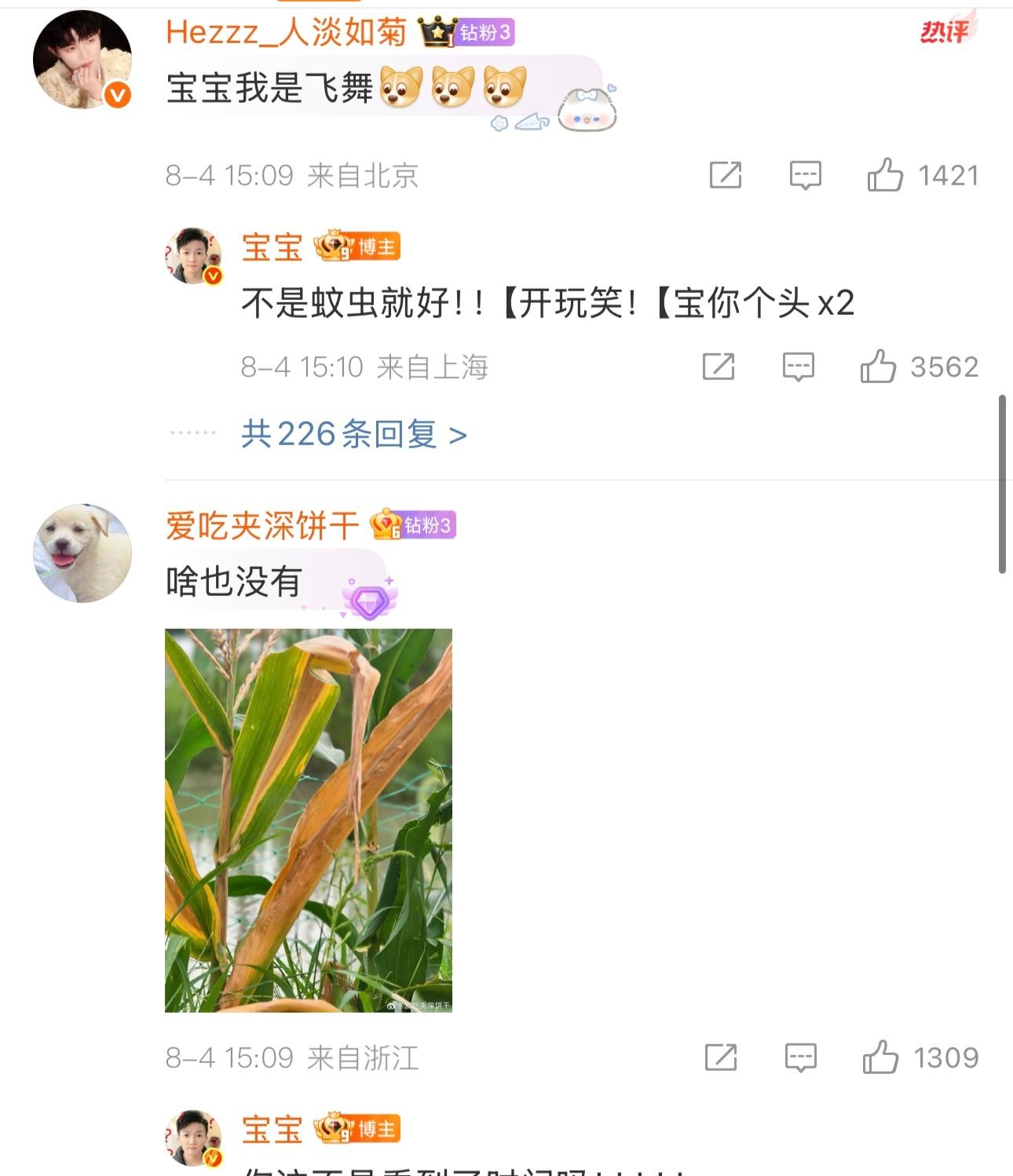Image resolution: width=1013 pixels, height=1176 pixels.
Task: Share Hezzz_人淡如菊's comment
Action: pos(725,175)
